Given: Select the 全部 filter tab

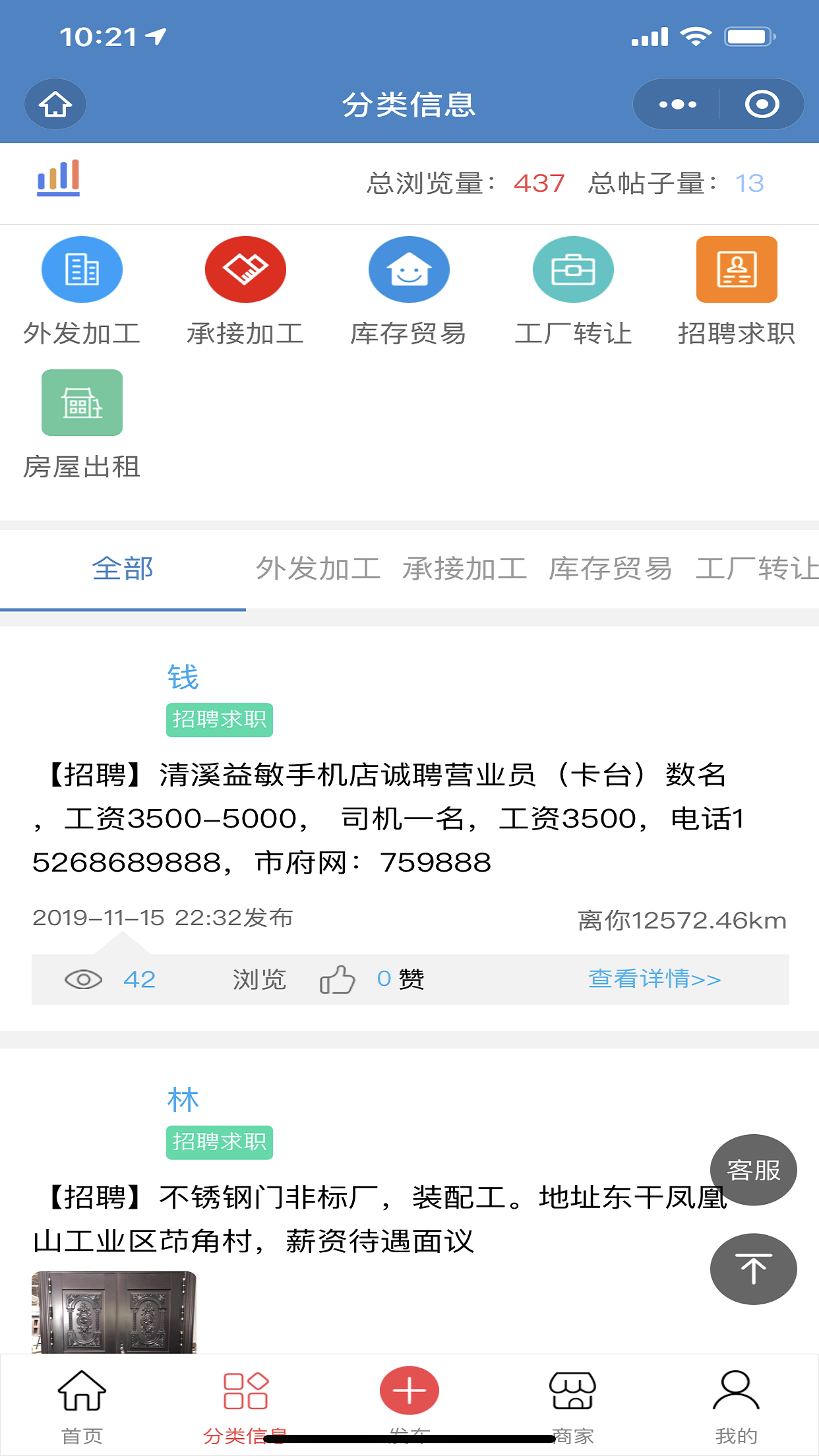Looking at the screenshot, I should tap(123, 569).
